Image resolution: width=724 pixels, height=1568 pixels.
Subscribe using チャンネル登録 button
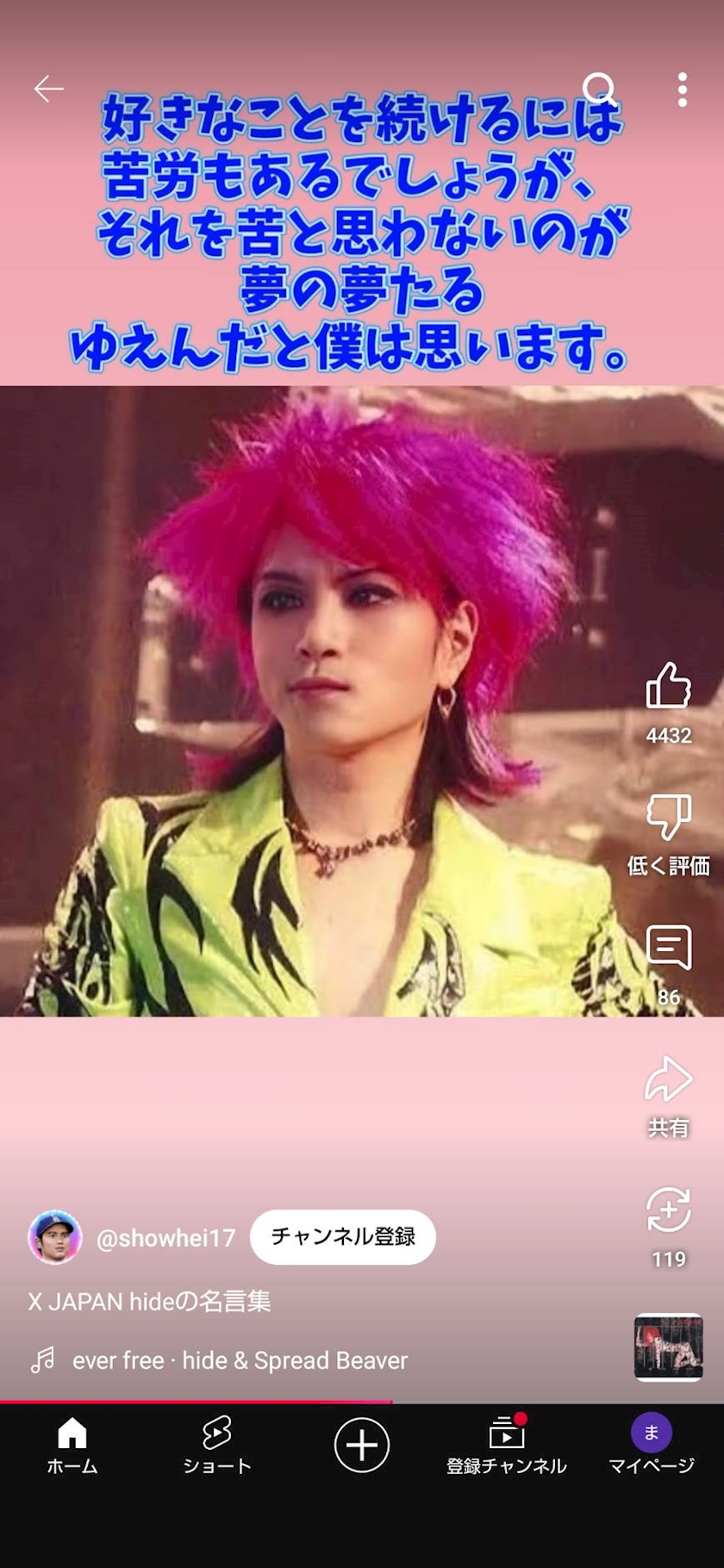(343, 1236)
